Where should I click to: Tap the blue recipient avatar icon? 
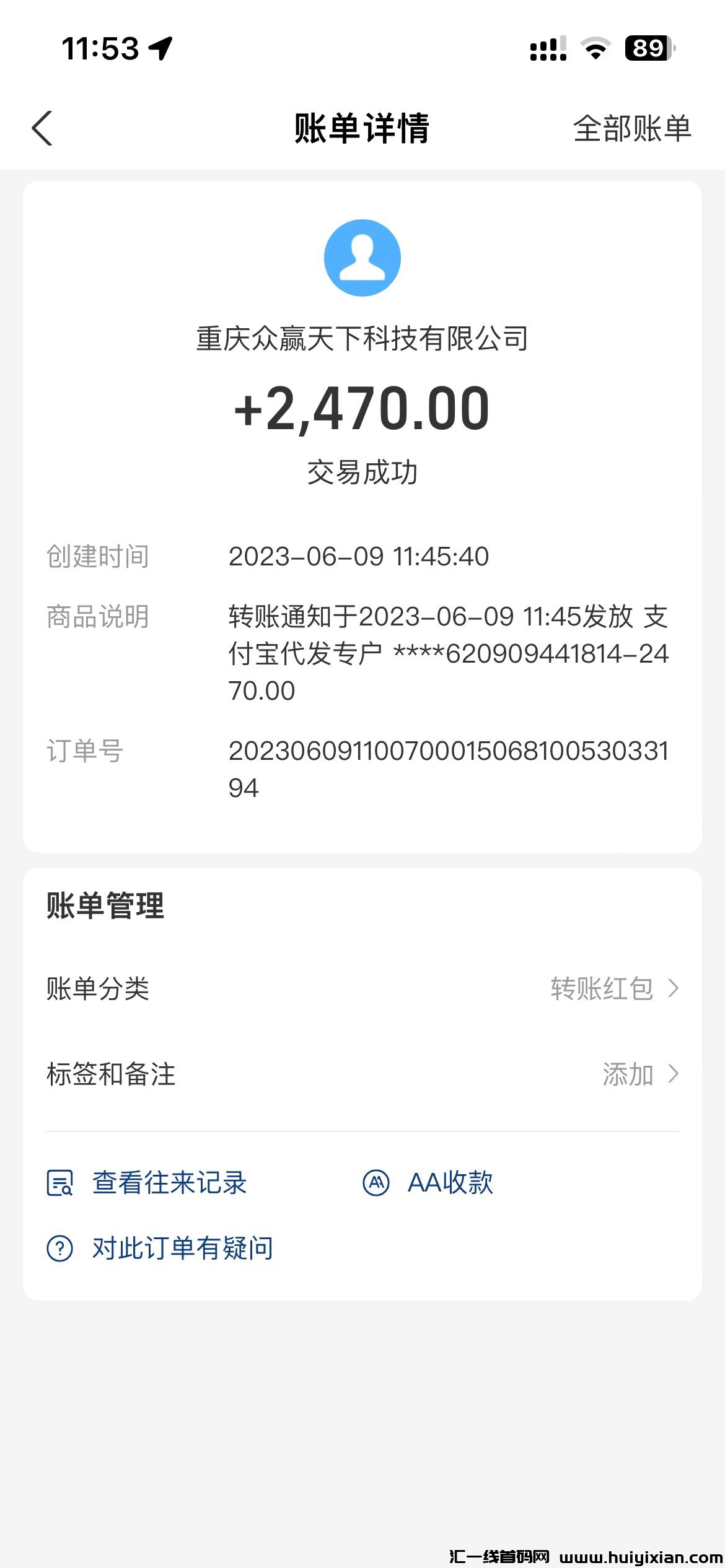tap(362, 257)
